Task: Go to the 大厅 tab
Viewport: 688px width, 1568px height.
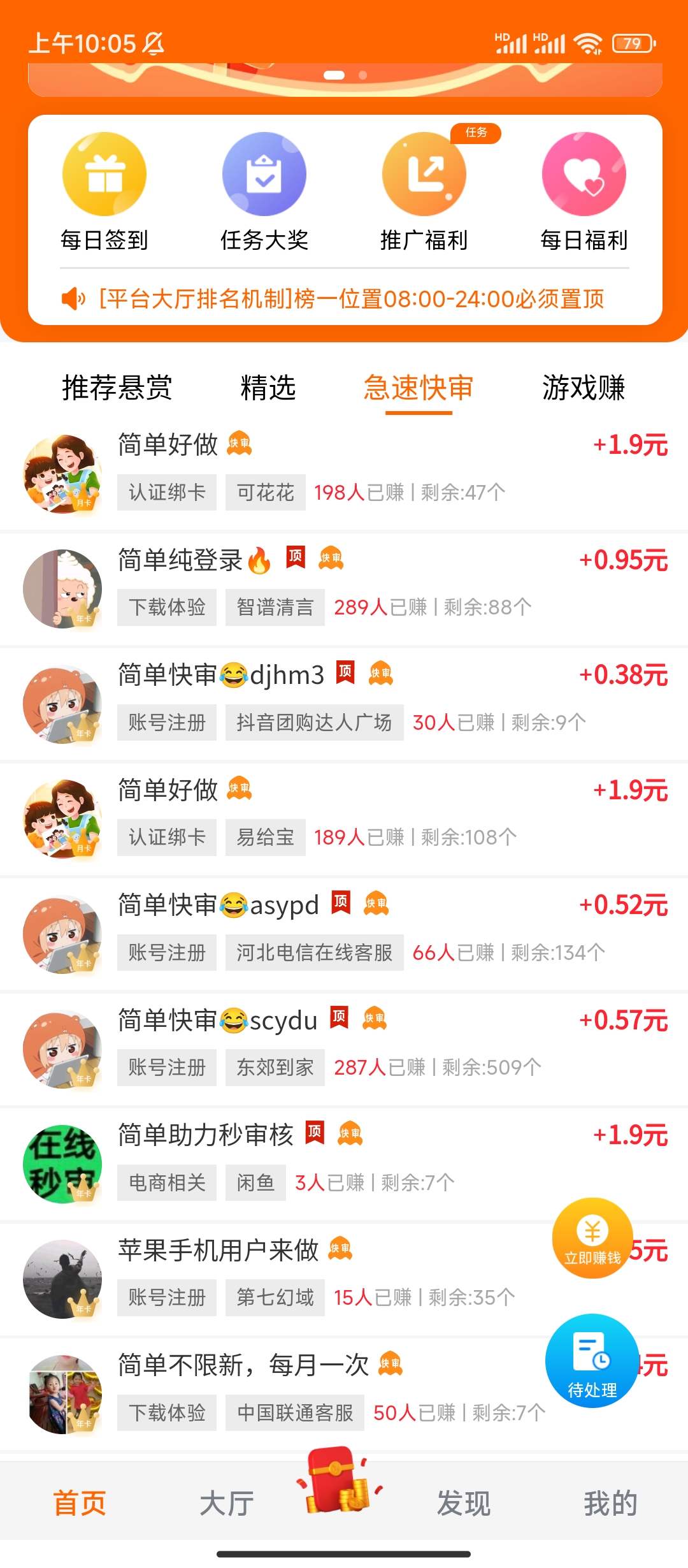Action: pyautogui.click(x=227, y=1503)
